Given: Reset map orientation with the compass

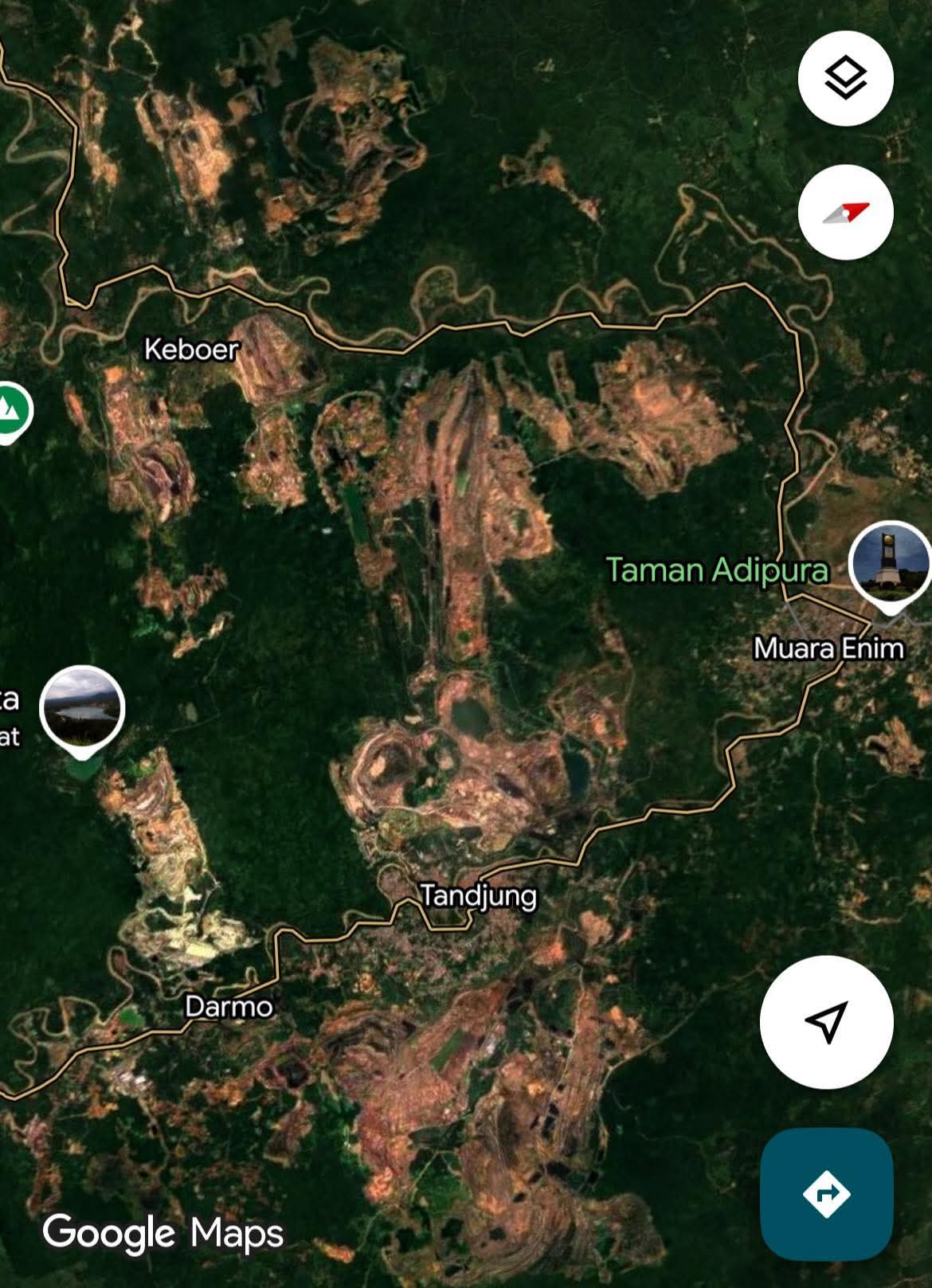Looking at the screenshot, I should [x=845, y=212].
